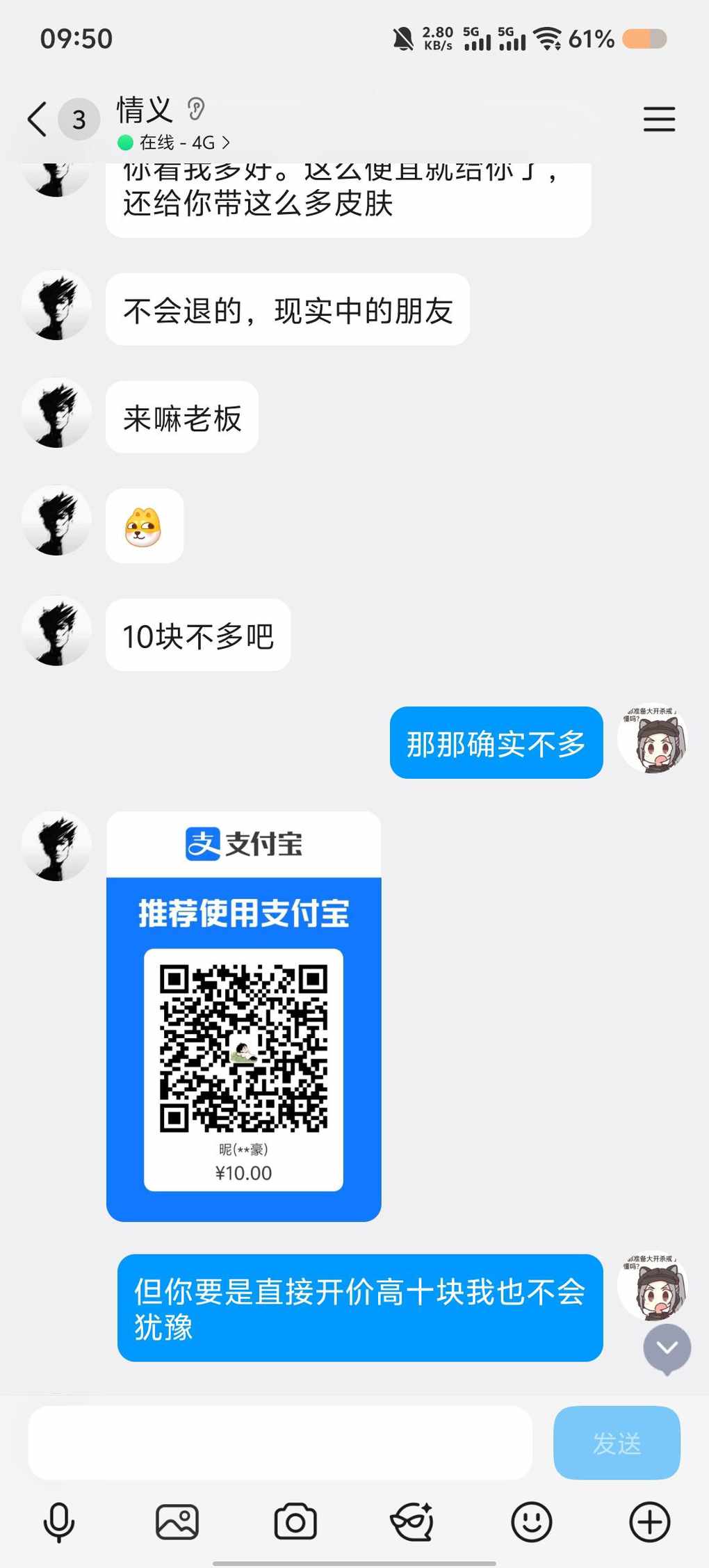Go back to the message list
709x1568 pixels.
coord(38,119)
